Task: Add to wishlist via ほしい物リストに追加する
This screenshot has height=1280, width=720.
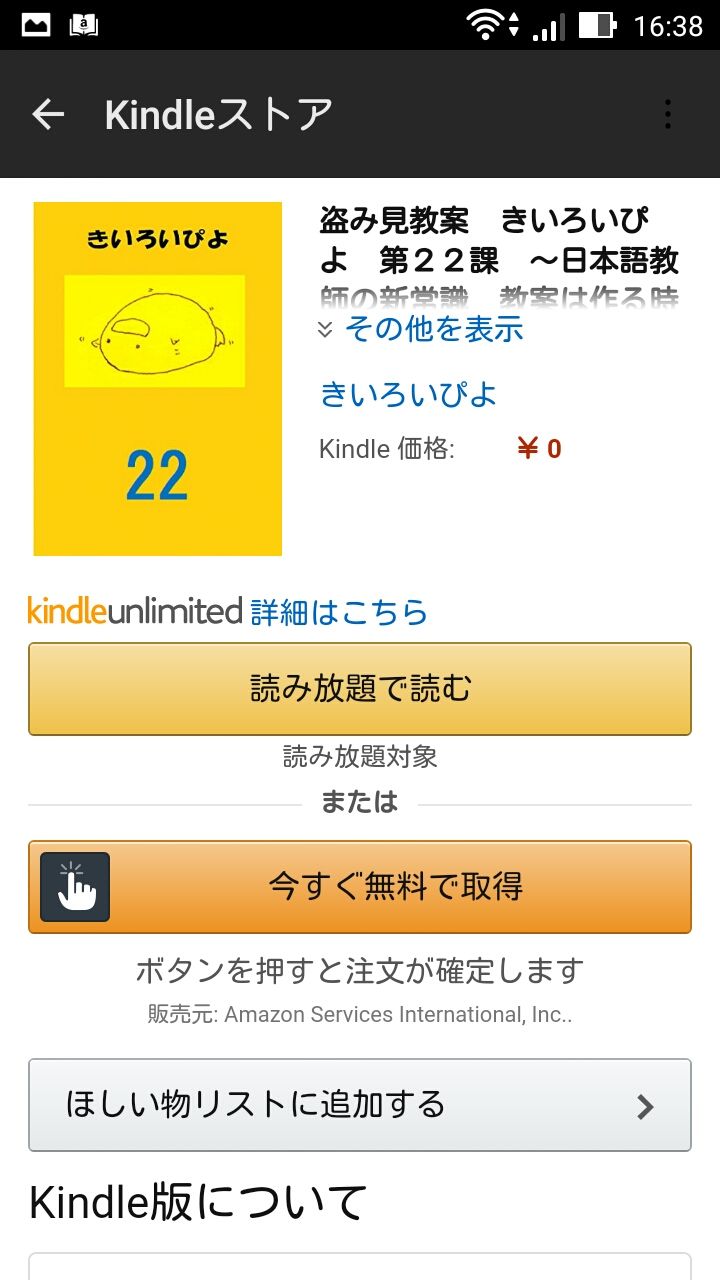Action: click(360, 1105)
